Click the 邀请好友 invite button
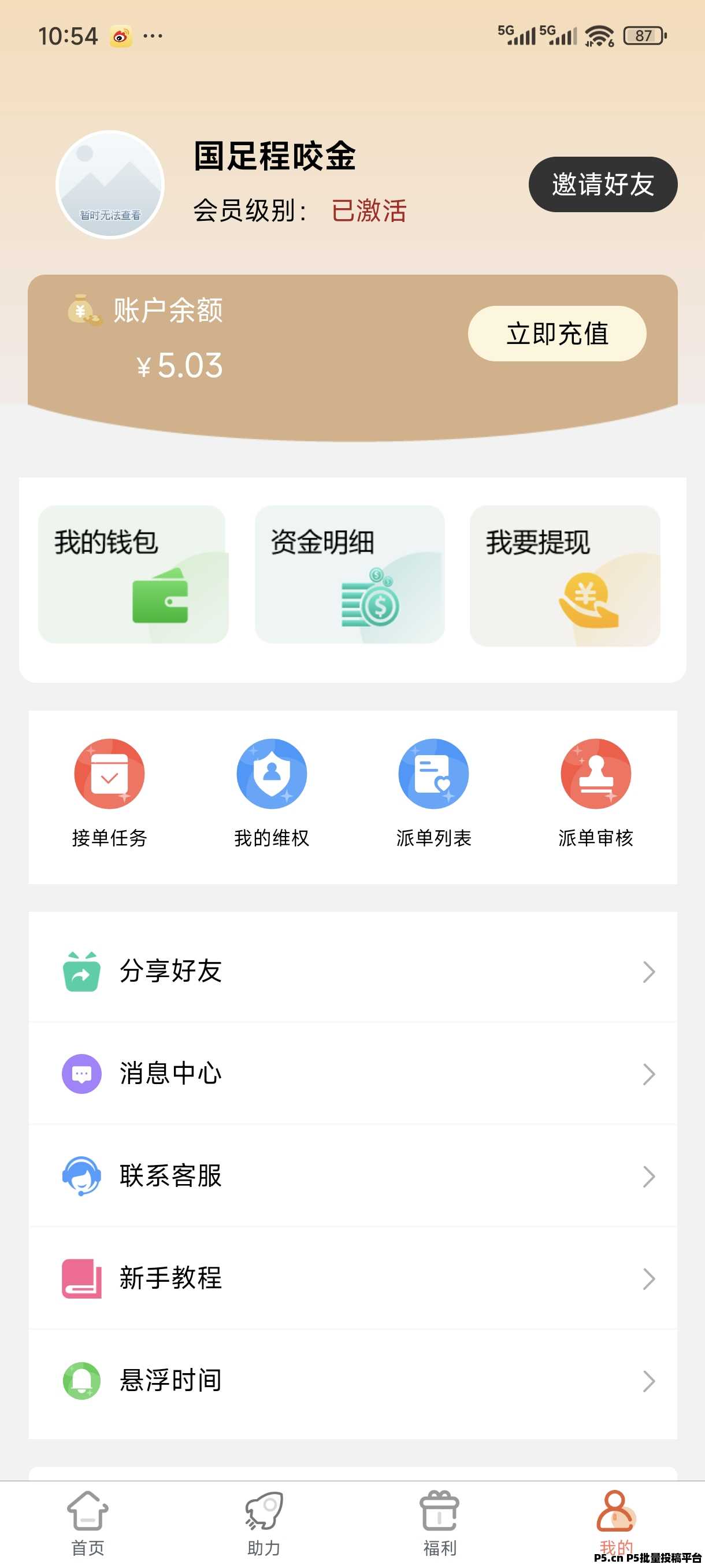 point(602,184)
